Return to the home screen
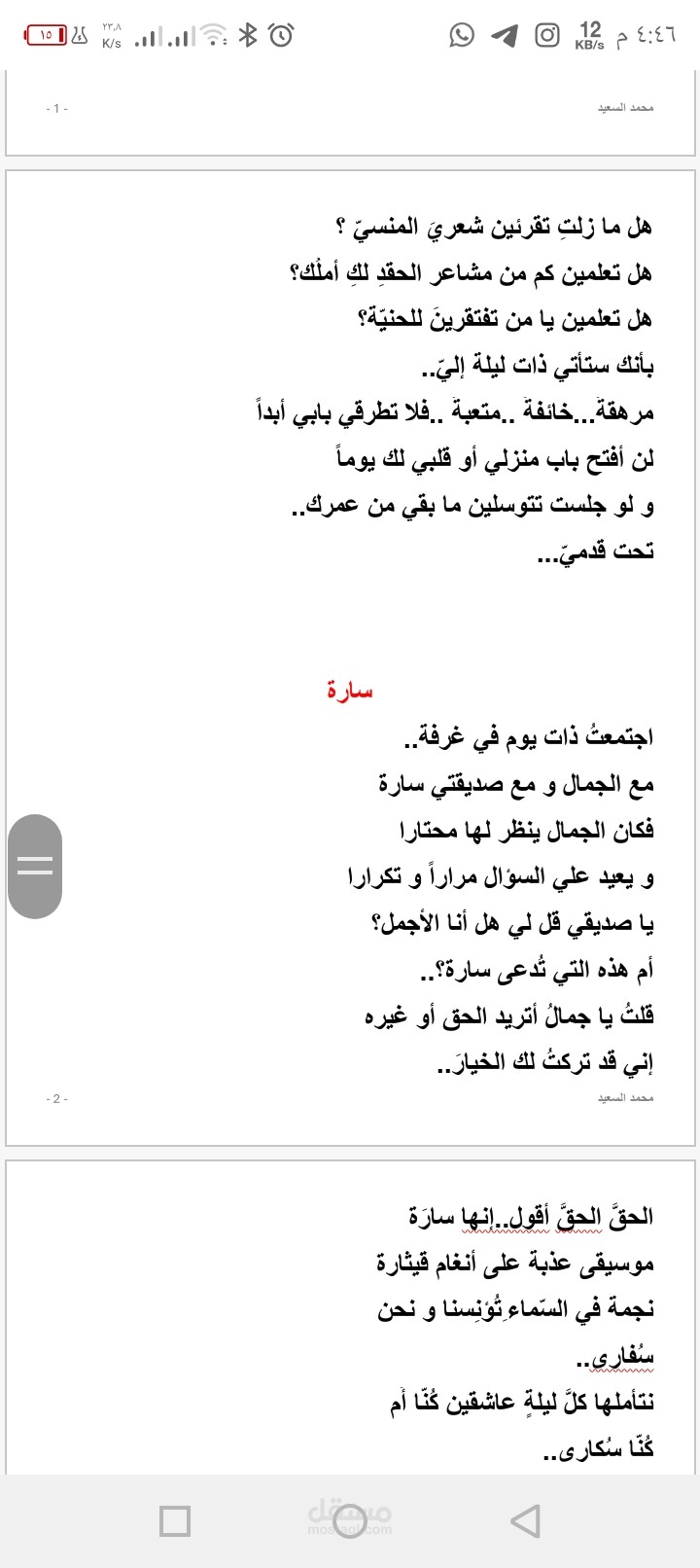700x1568 pixels. click(350, 1520)
